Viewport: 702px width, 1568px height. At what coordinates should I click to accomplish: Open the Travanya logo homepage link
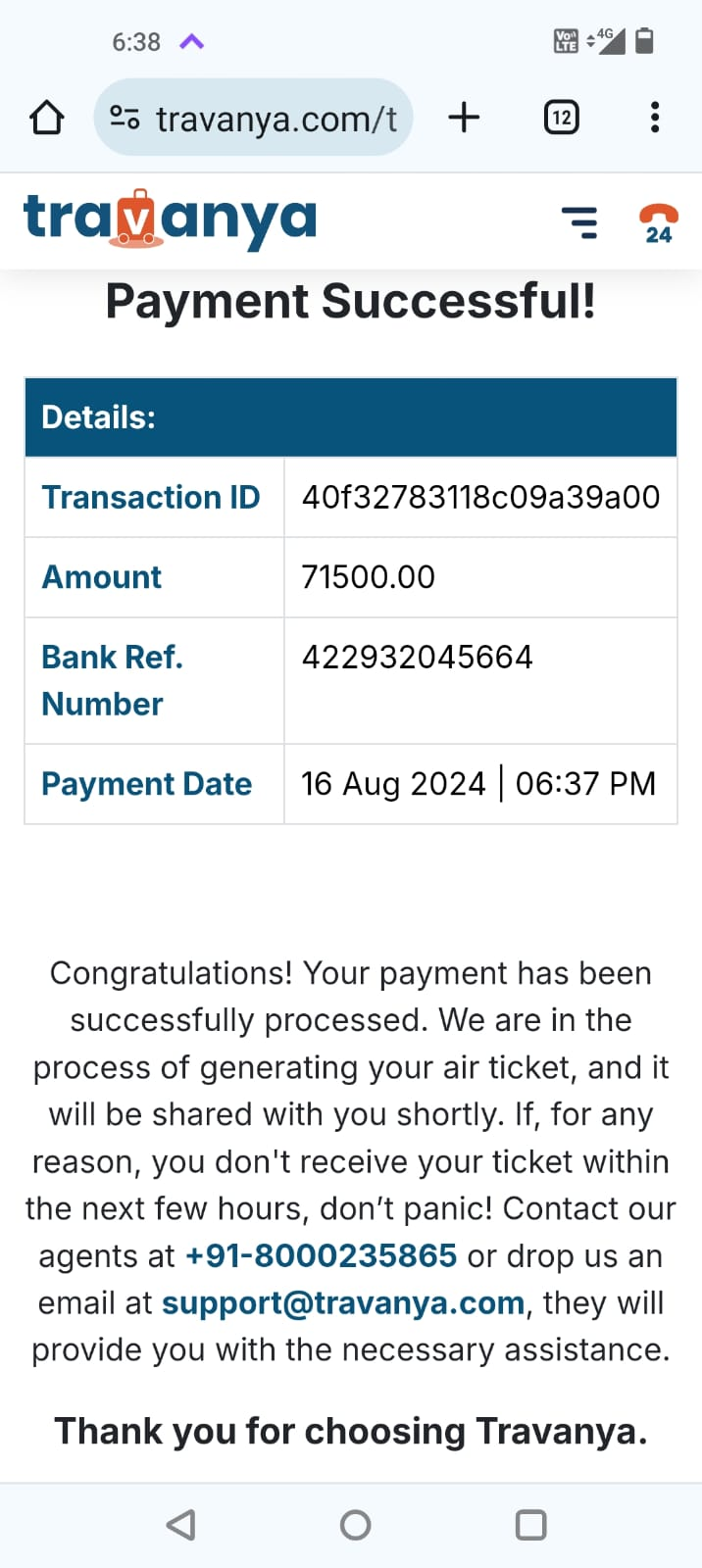[171, 220]
